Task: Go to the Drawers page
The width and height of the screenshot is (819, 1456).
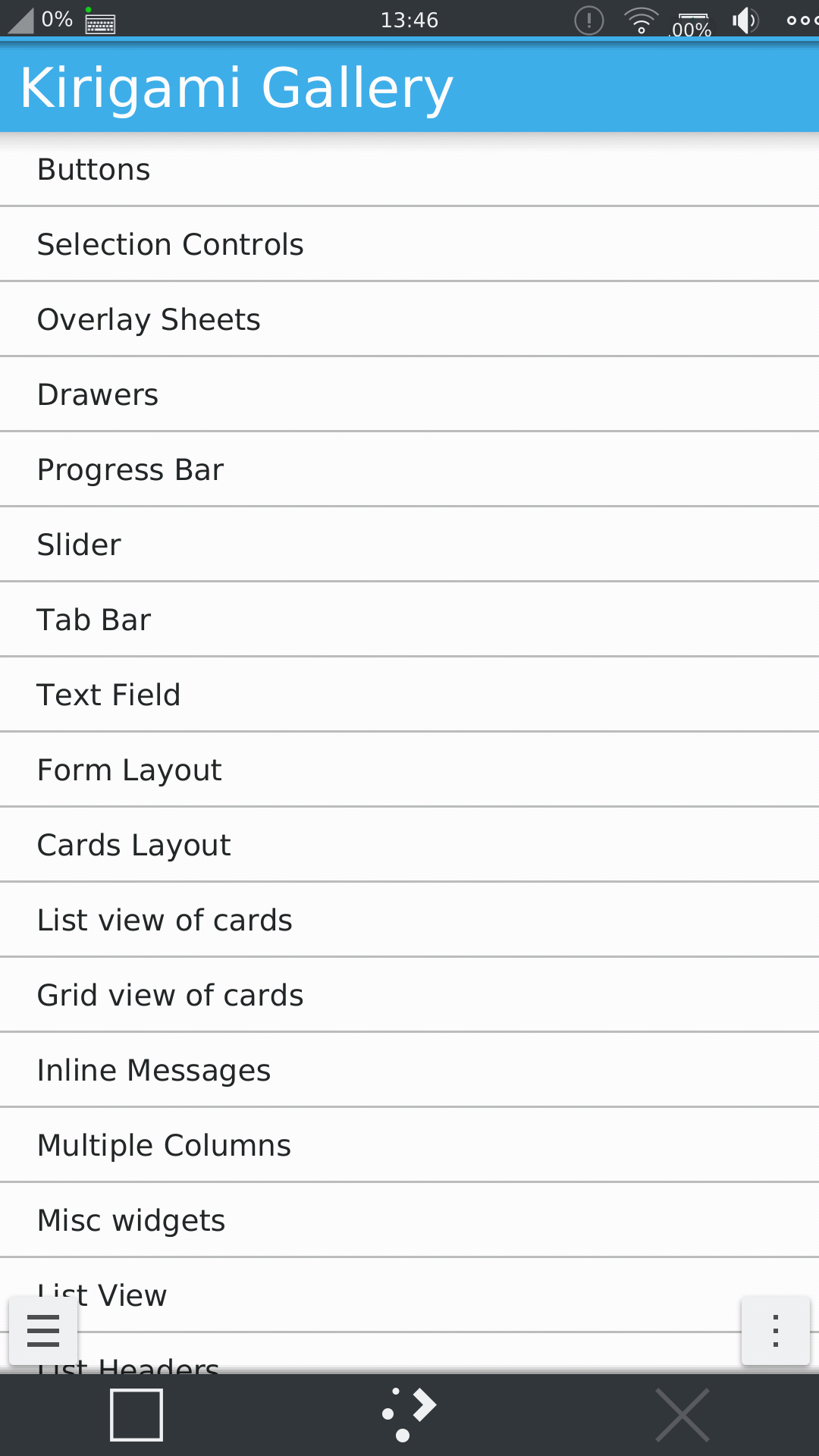Action: pos(98,395)
